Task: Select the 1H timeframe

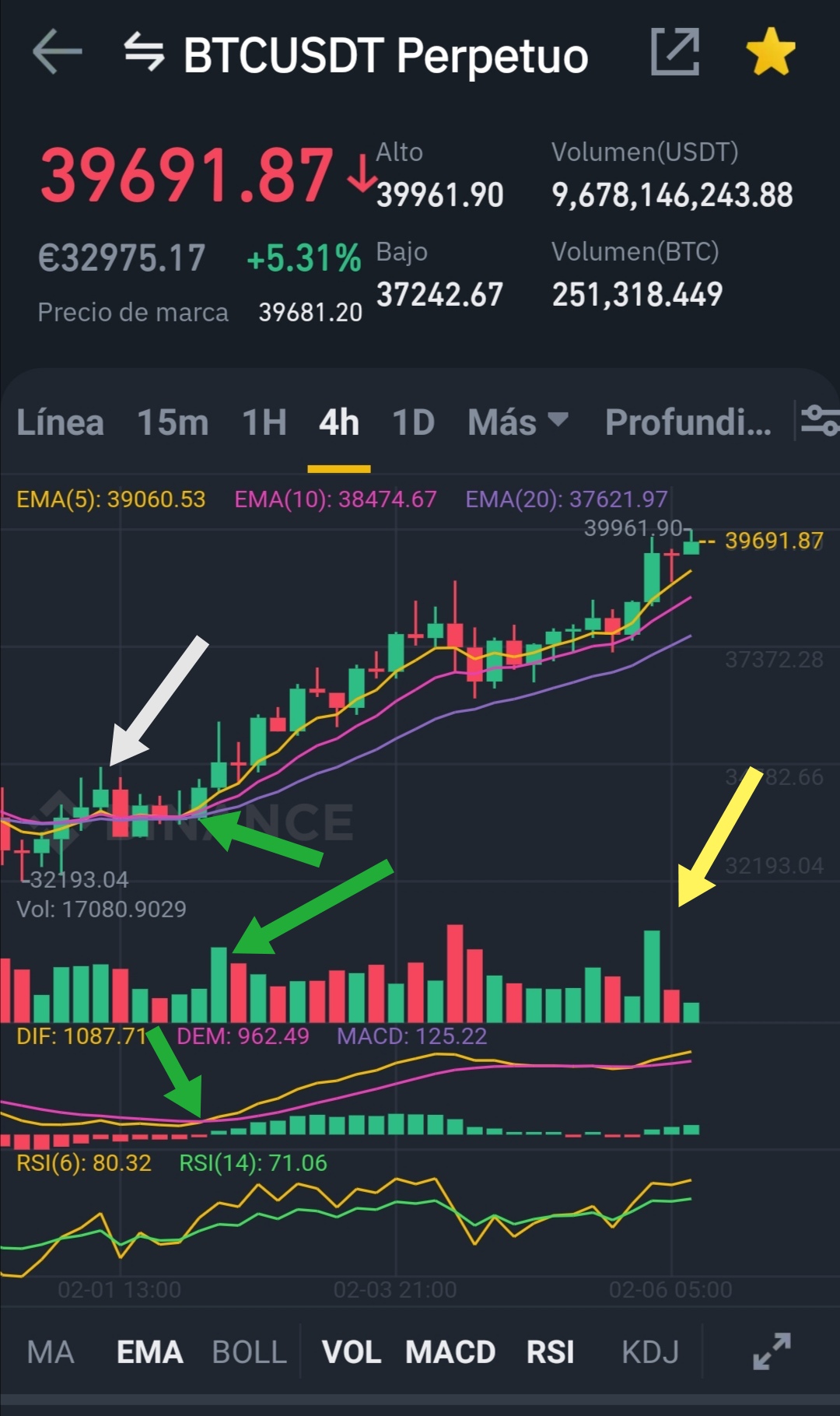Action: [x=264, y=422]
